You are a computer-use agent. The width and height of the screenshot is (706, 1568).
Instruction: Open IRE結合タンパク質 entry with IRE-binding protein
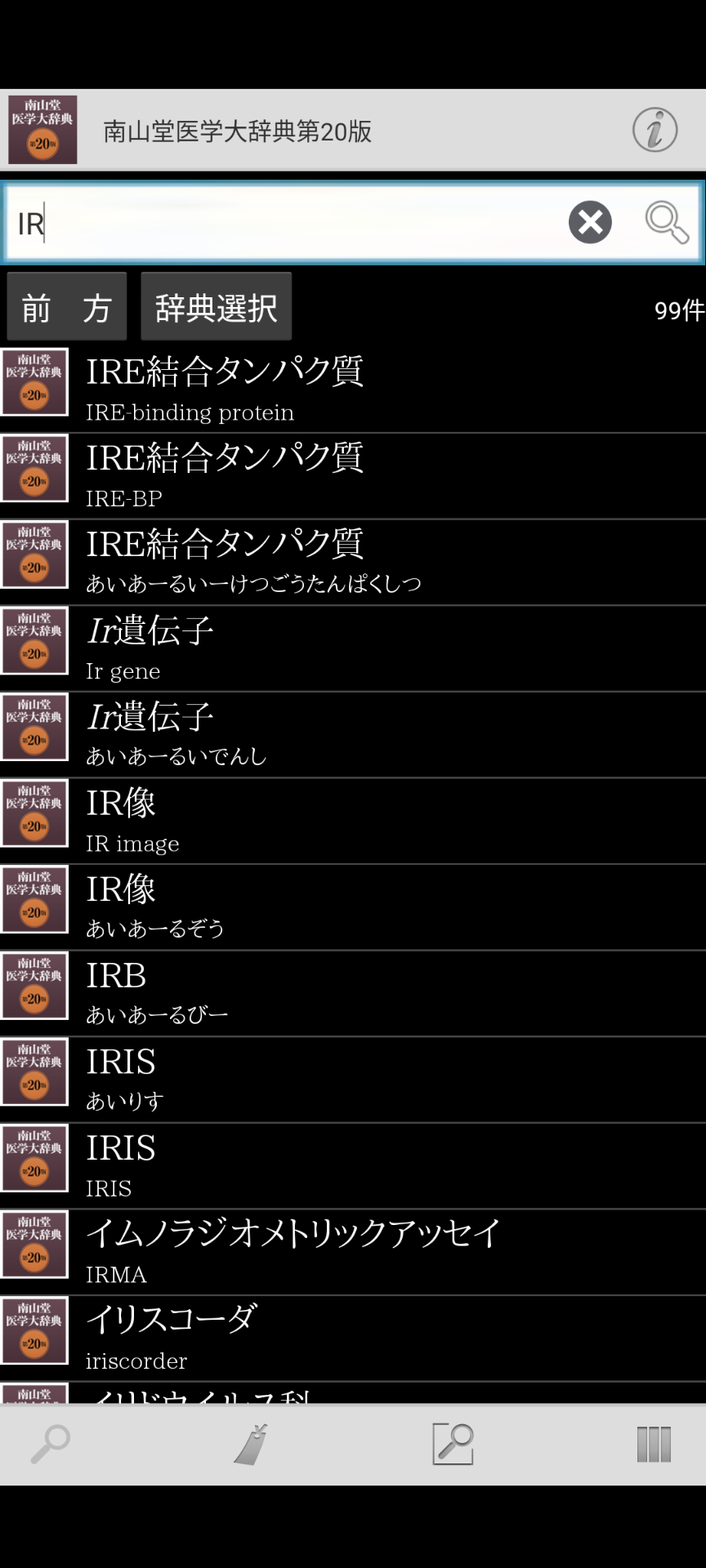(x=353, y=390)
